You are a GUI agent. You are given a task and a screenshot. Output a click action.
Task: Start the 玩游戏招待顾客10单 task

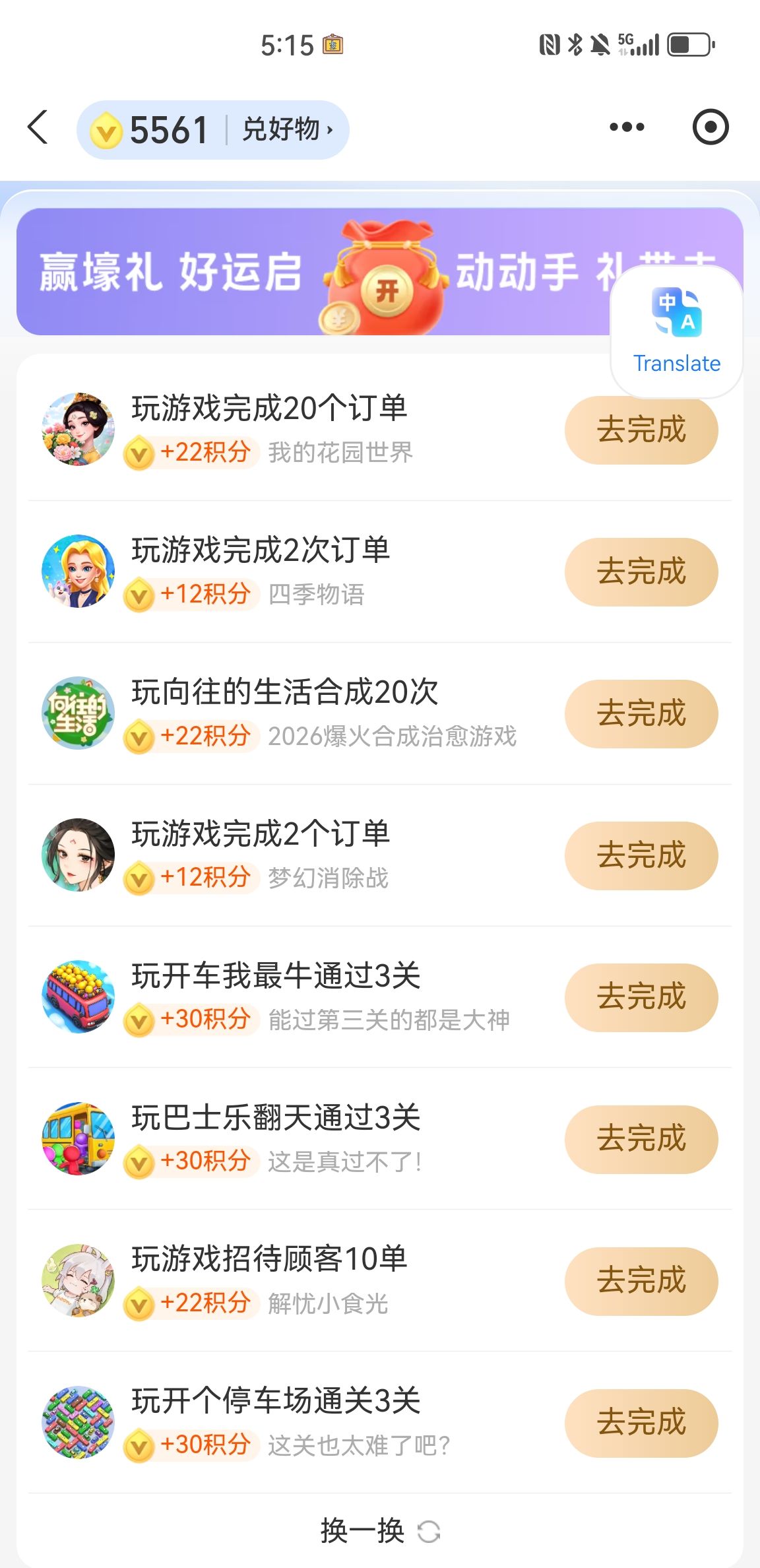641,1282
